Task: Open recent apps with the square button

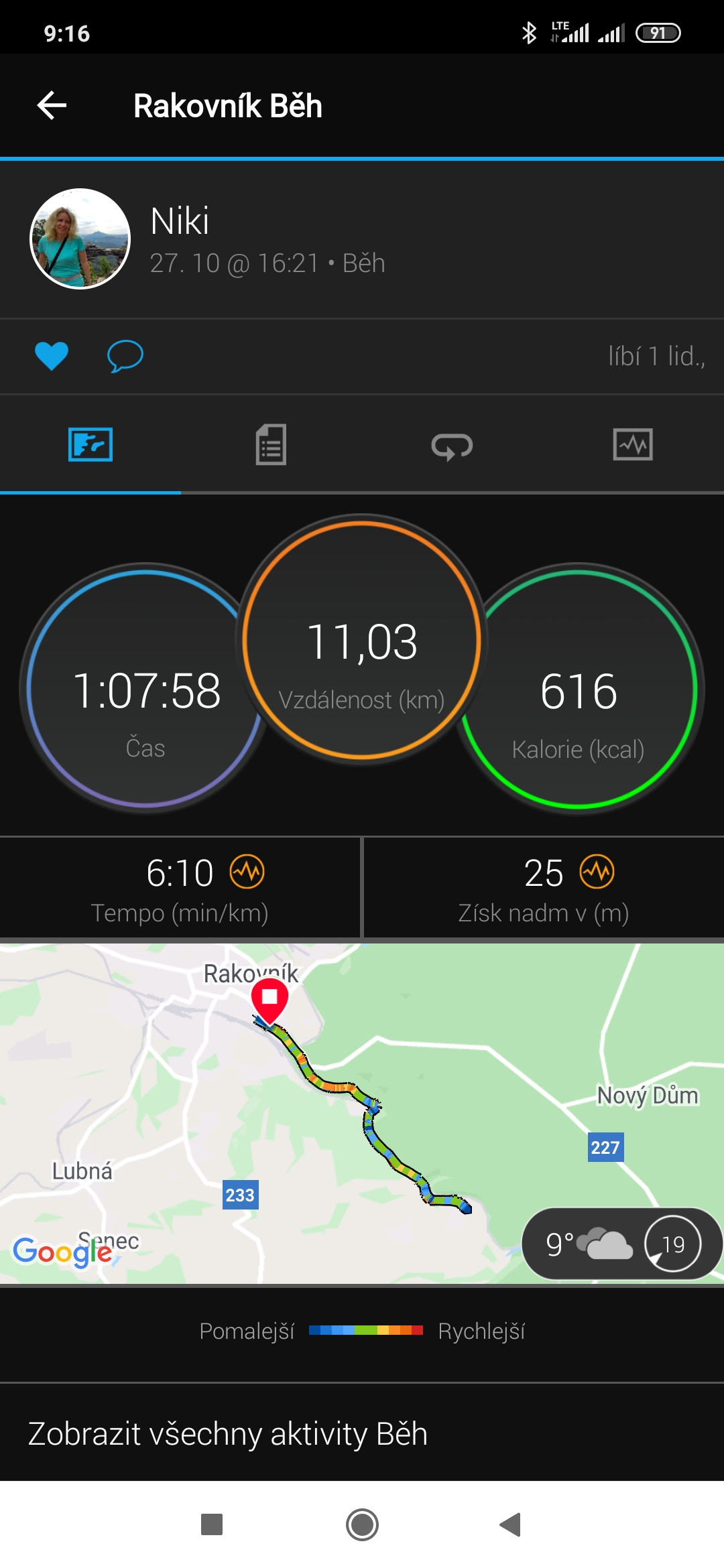Action: (x=212, y=1524)
